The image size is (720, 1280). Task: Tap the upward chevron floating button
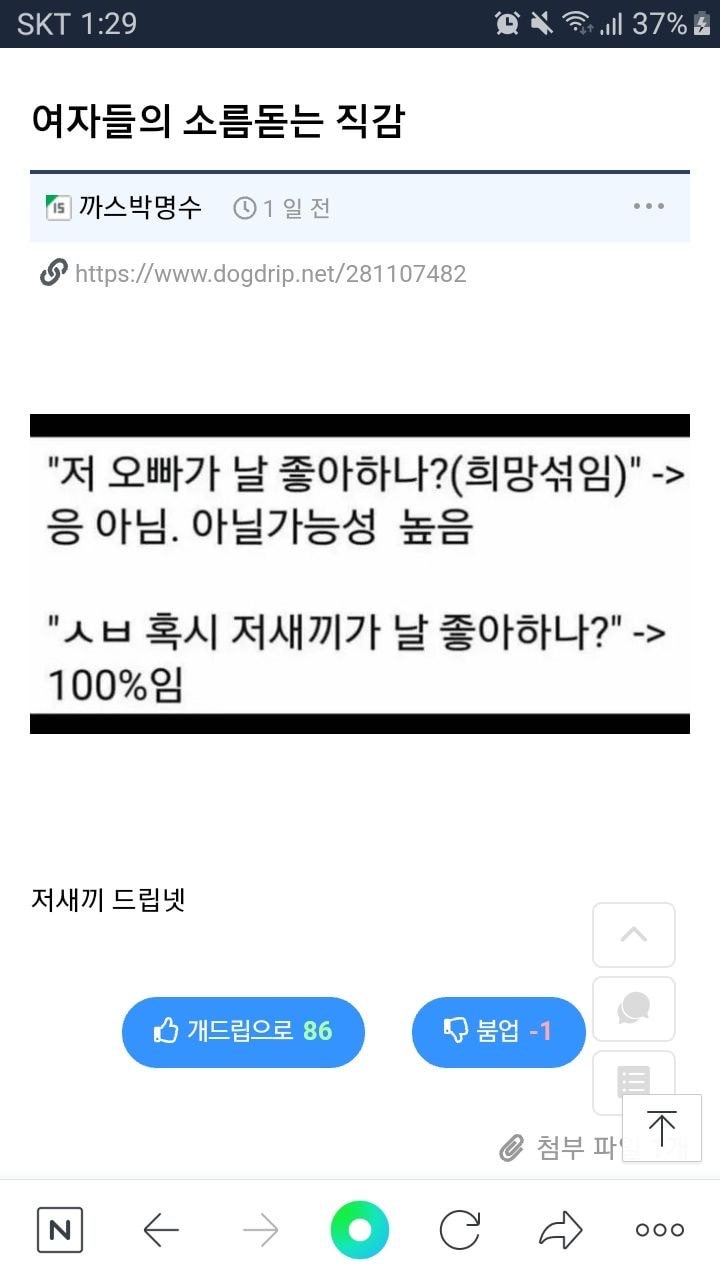633,935
